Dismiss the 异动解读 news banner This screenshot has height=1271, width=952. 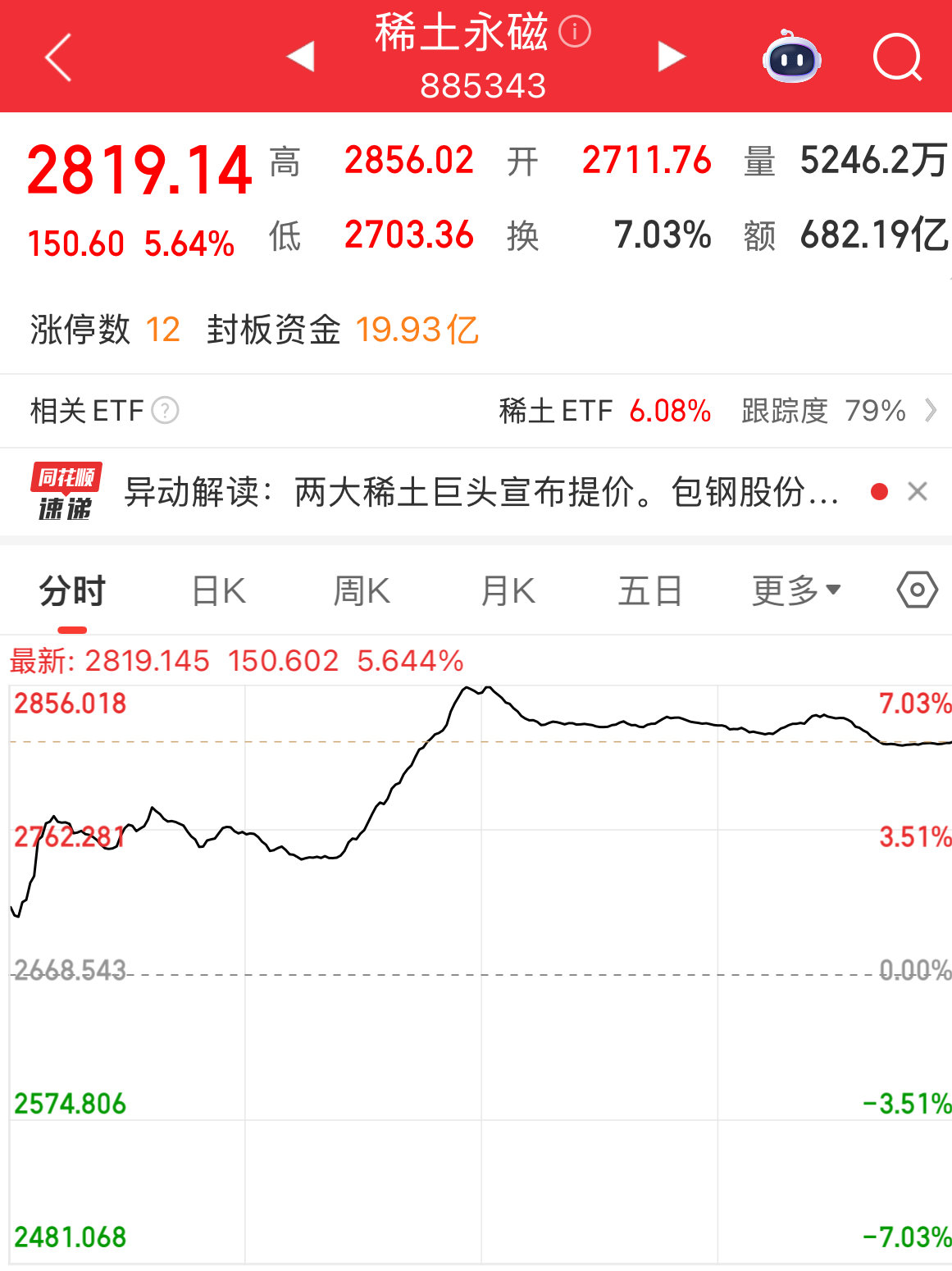(918, 492)
